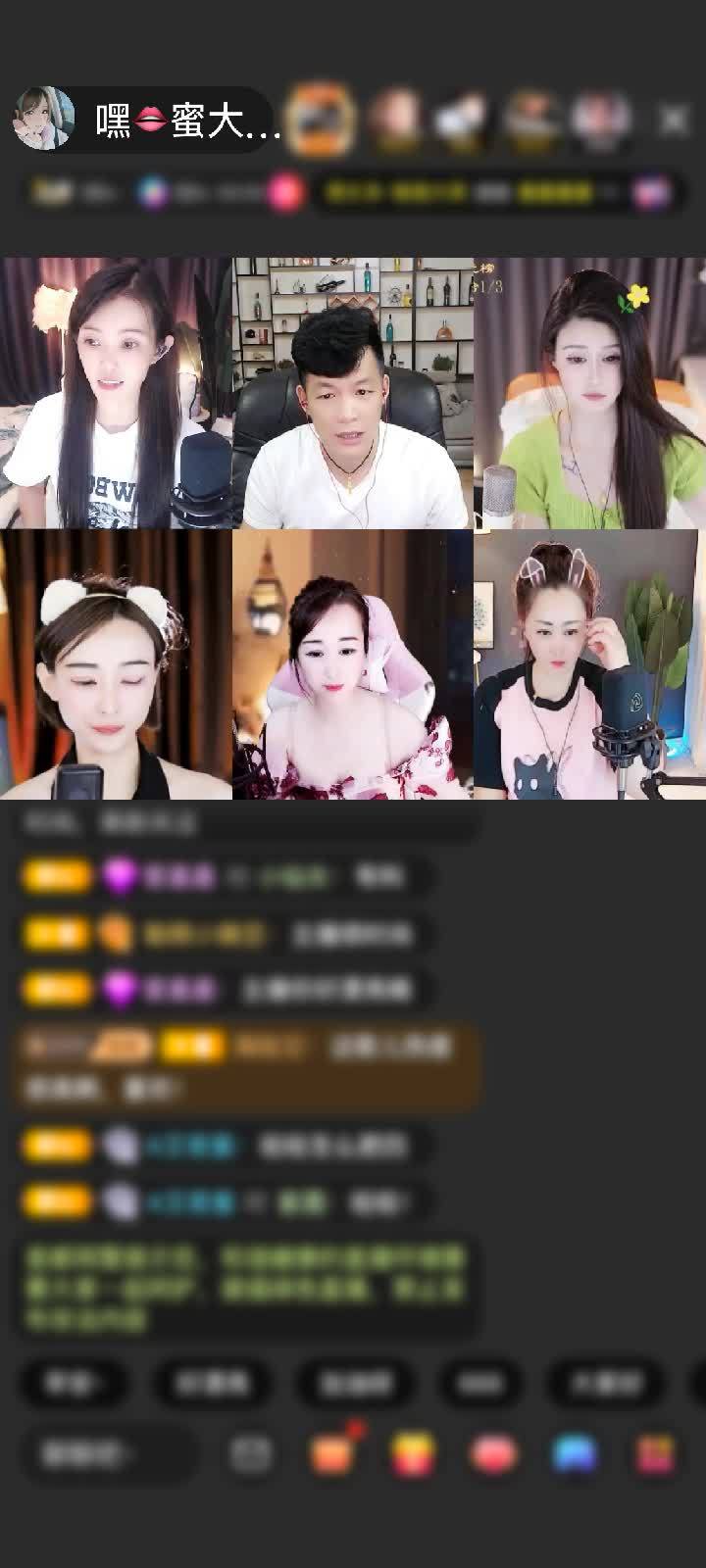Open the gift box with red dot
The image size is (706, 1568).
(x=333, y=1453)
